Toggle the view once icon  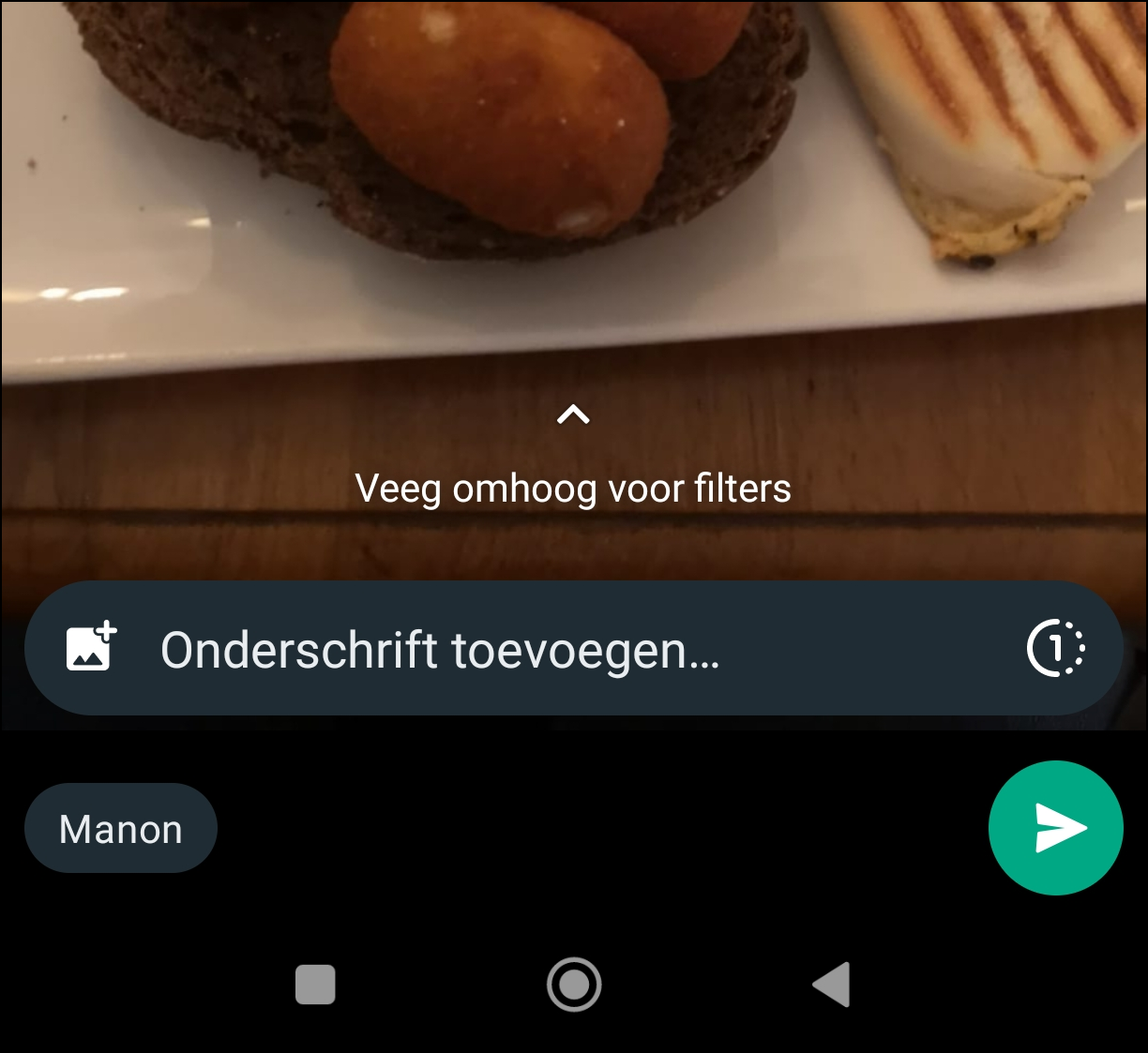1056,648
